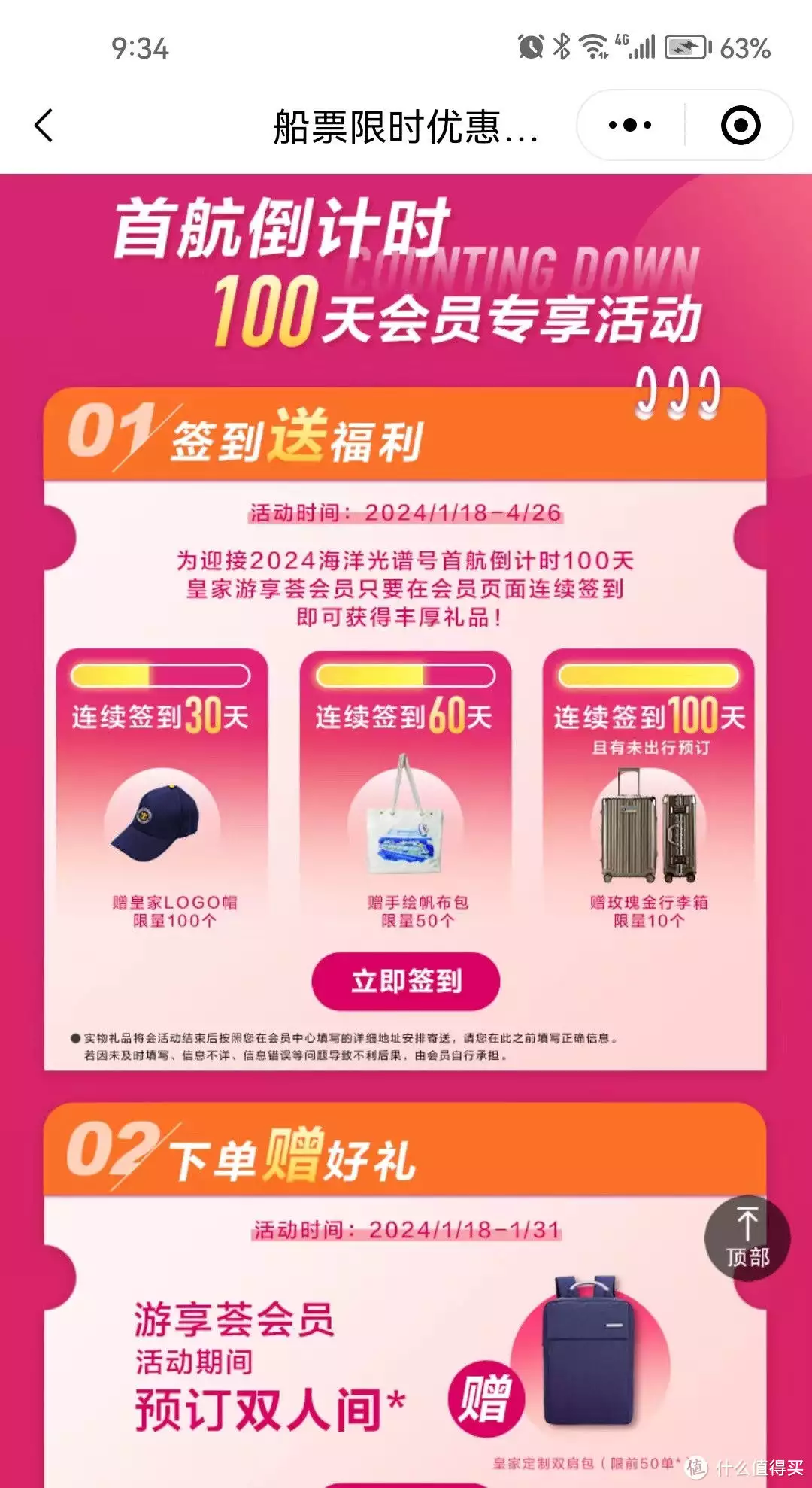This screenshot has width=812, height=1488.
Task: Go back from the ticket promotion page
Action: 44,125
